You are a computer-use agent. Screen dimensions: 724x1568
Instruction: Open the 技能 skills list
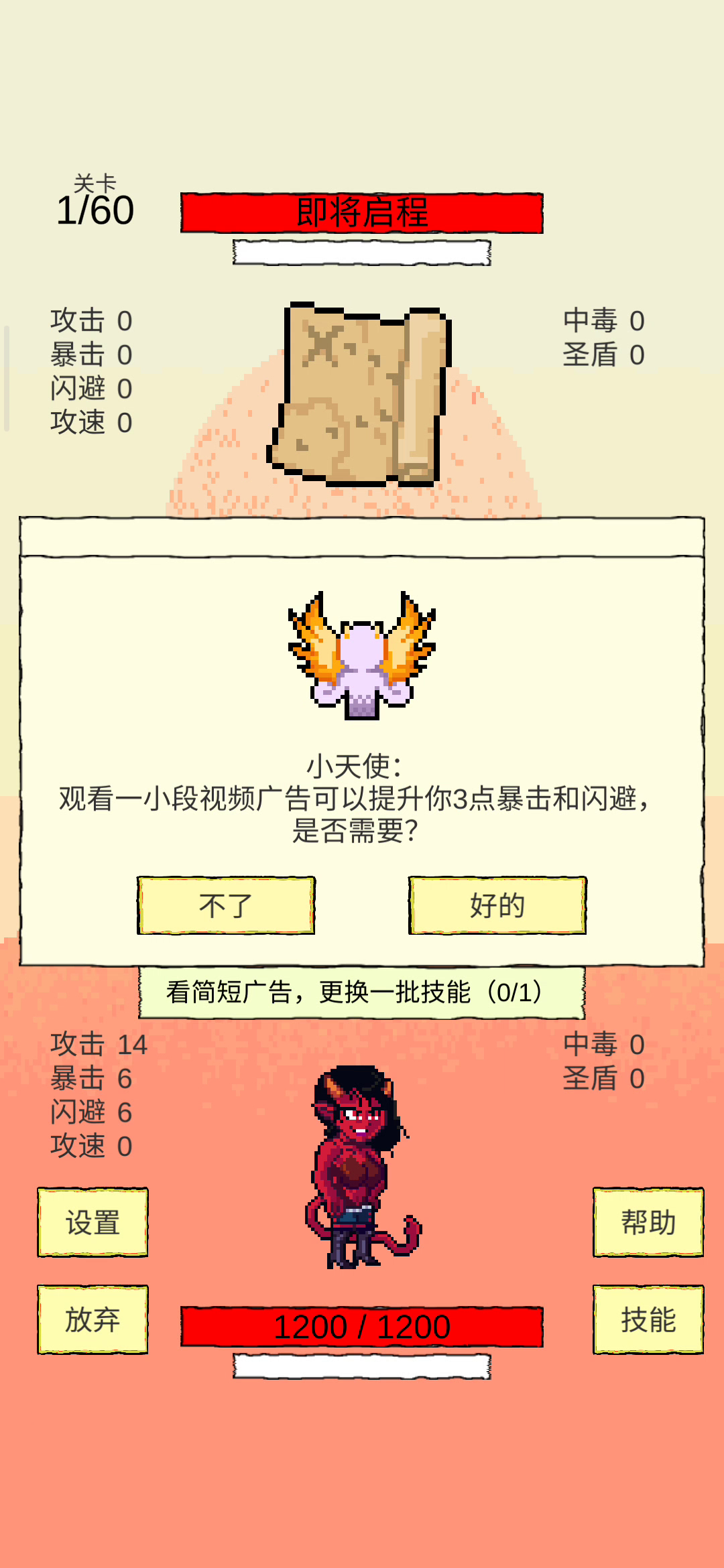pyautogui.click(x=648, y=1319)
